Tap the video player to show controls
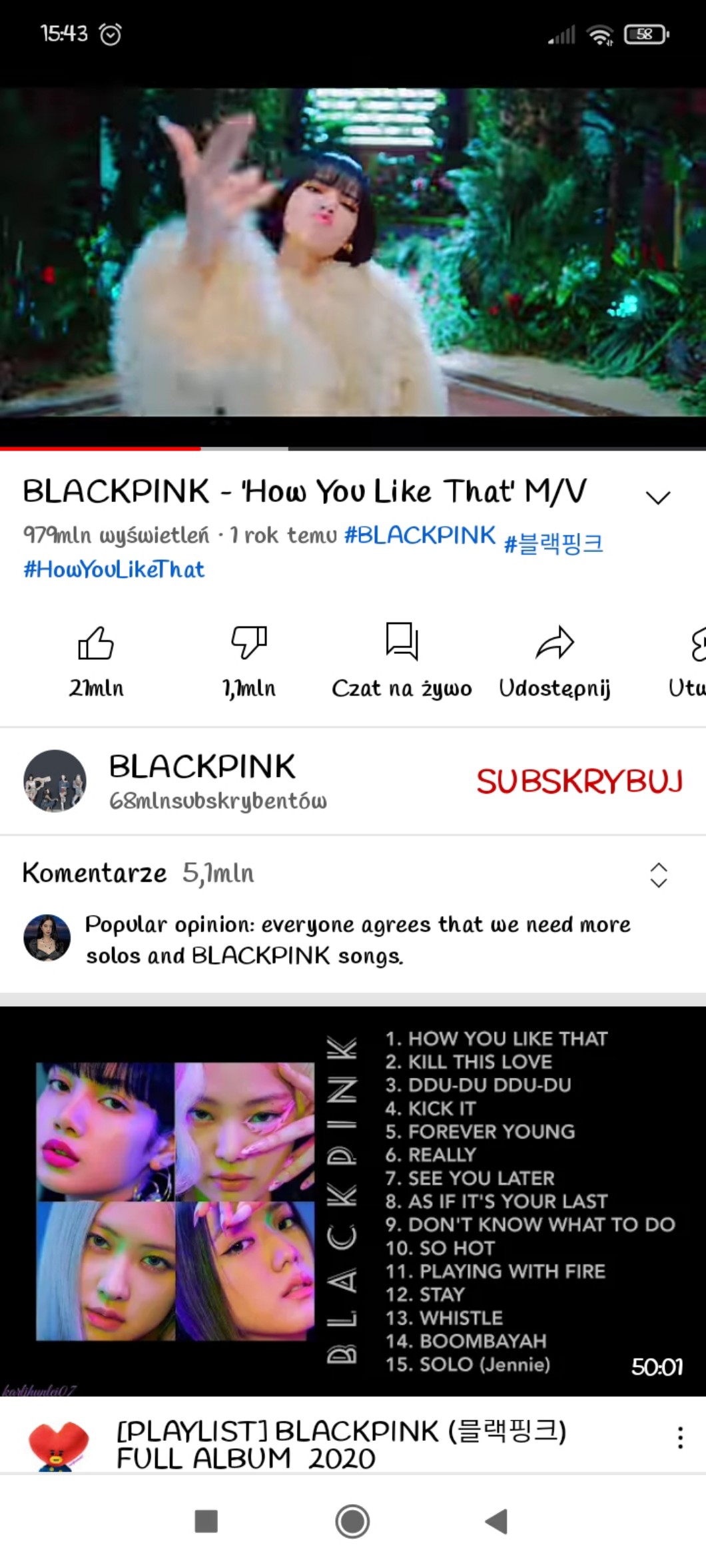 pos(353,253)
